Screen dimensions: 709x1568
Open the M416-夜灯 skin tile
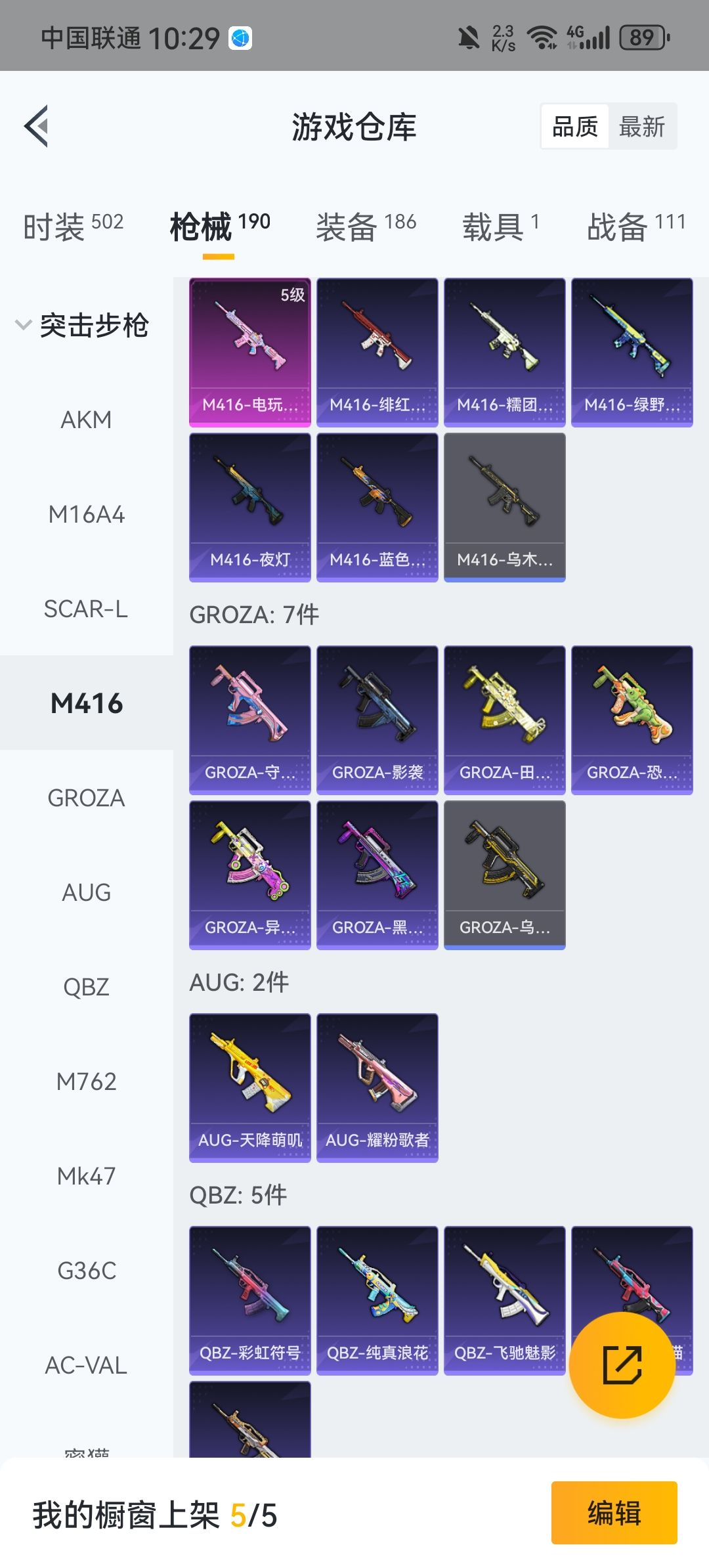250,507
